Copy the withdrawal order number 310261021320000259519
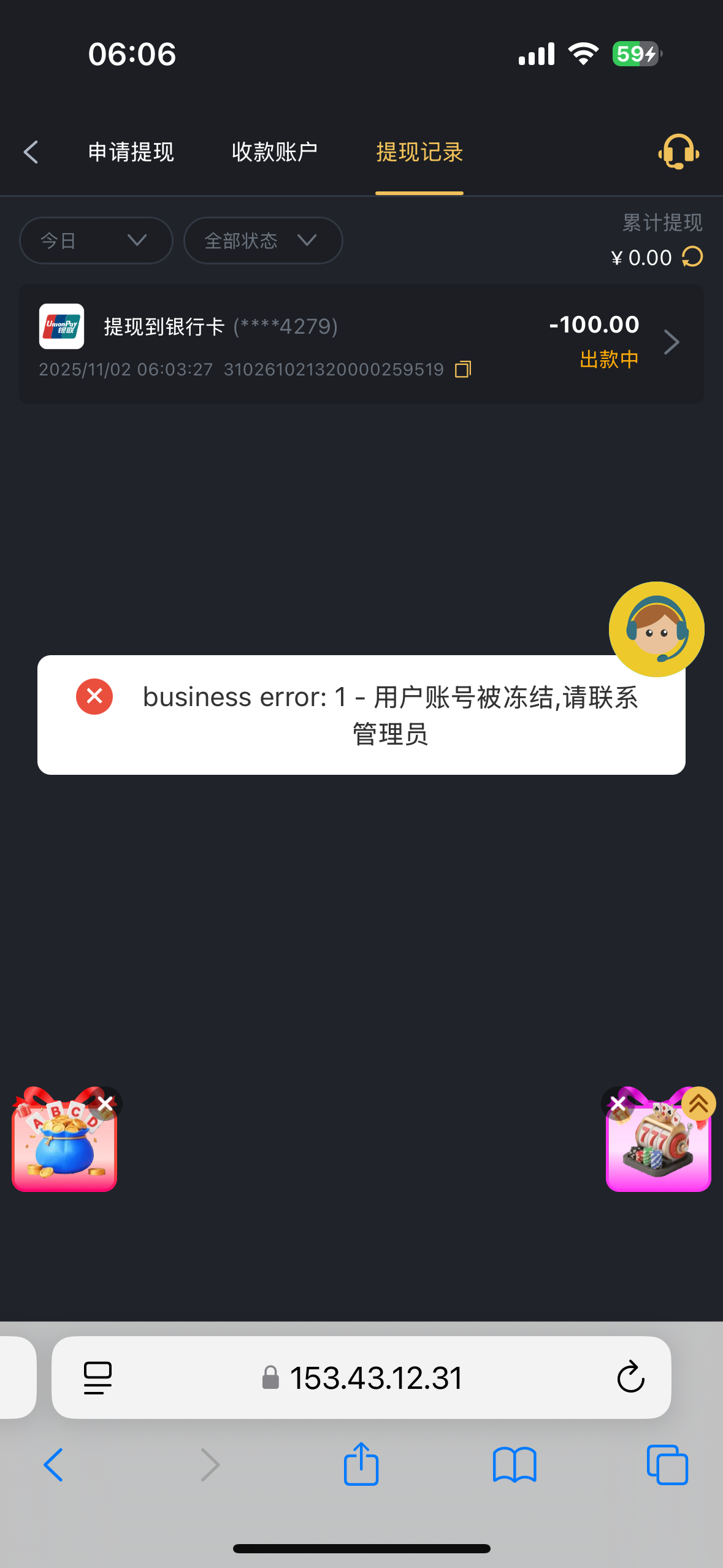The width and height of the screenshot is (723, 1568). (x=463, y=369)
